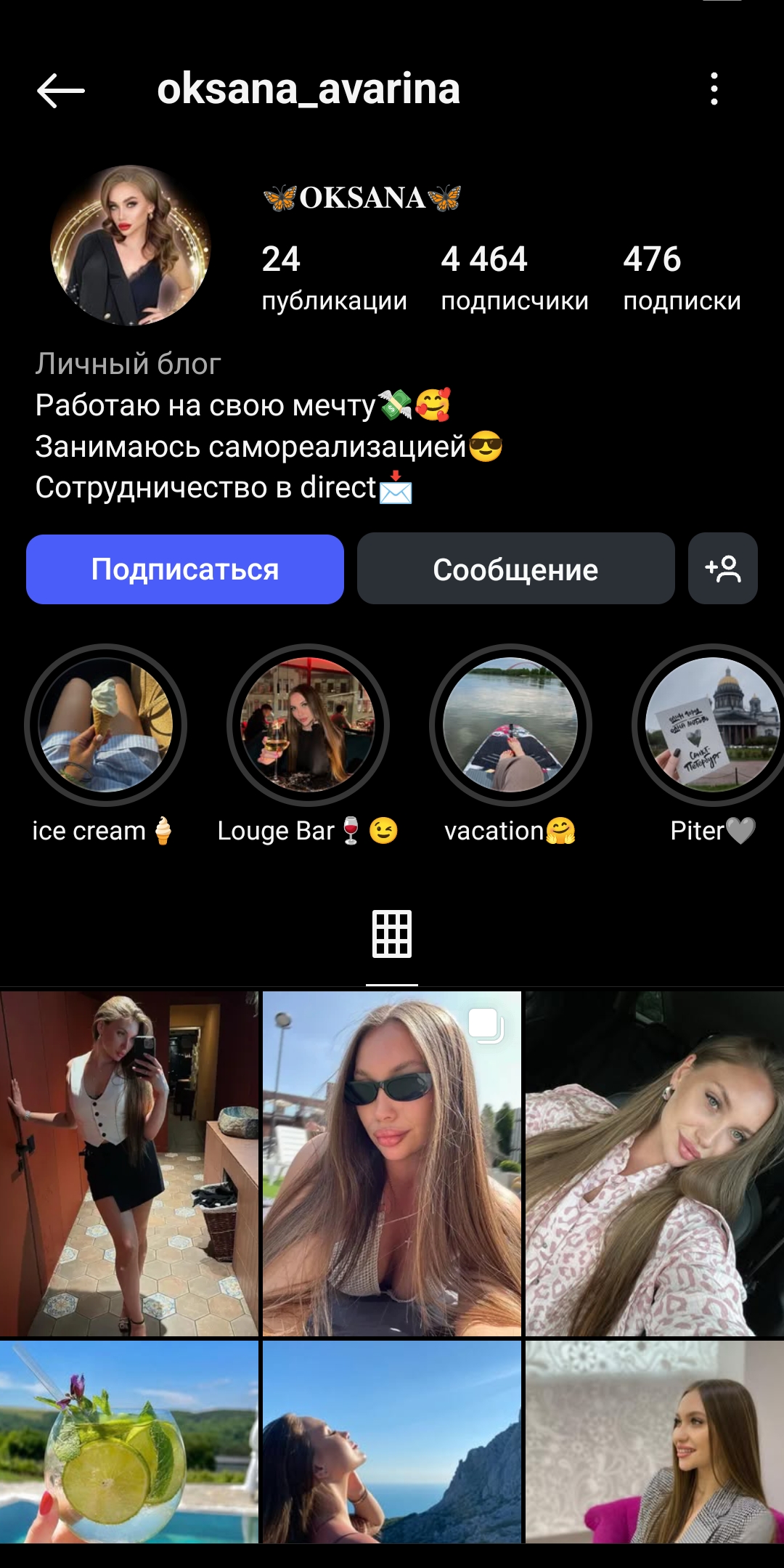Tap "Подписаться" to follow oksana_avarina
Image resolution: width=784 pixels, height=1568 pixels.
(x=184, y=569)
